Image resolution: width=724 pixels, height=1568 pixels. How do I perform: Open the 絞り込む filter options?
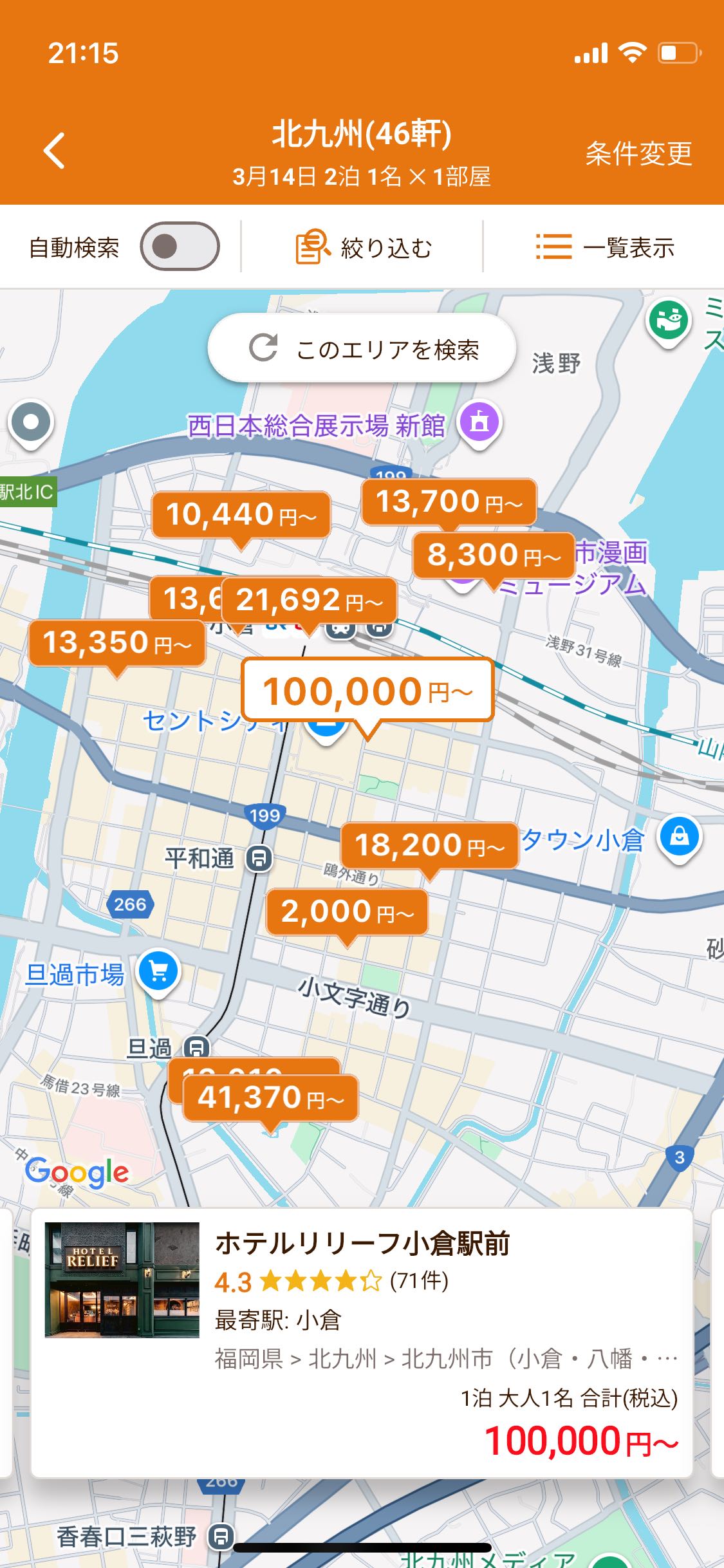364,248
